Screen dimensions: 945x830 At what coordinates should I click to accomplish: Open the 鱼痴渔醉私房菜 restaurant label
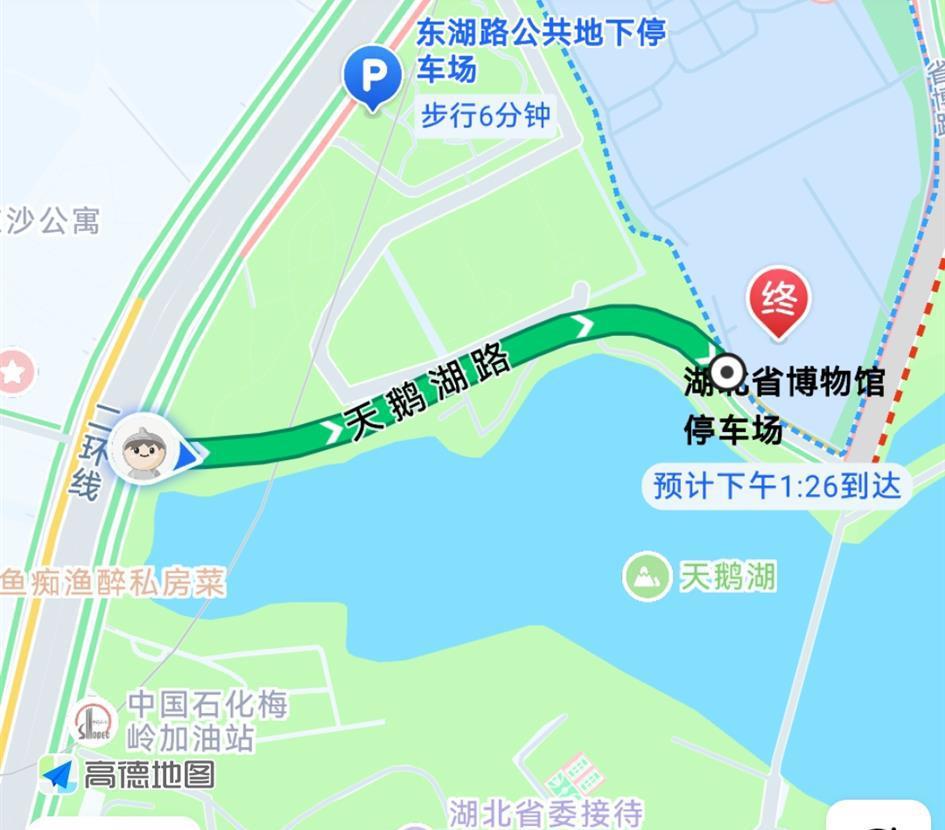click(x=112, y=583)
